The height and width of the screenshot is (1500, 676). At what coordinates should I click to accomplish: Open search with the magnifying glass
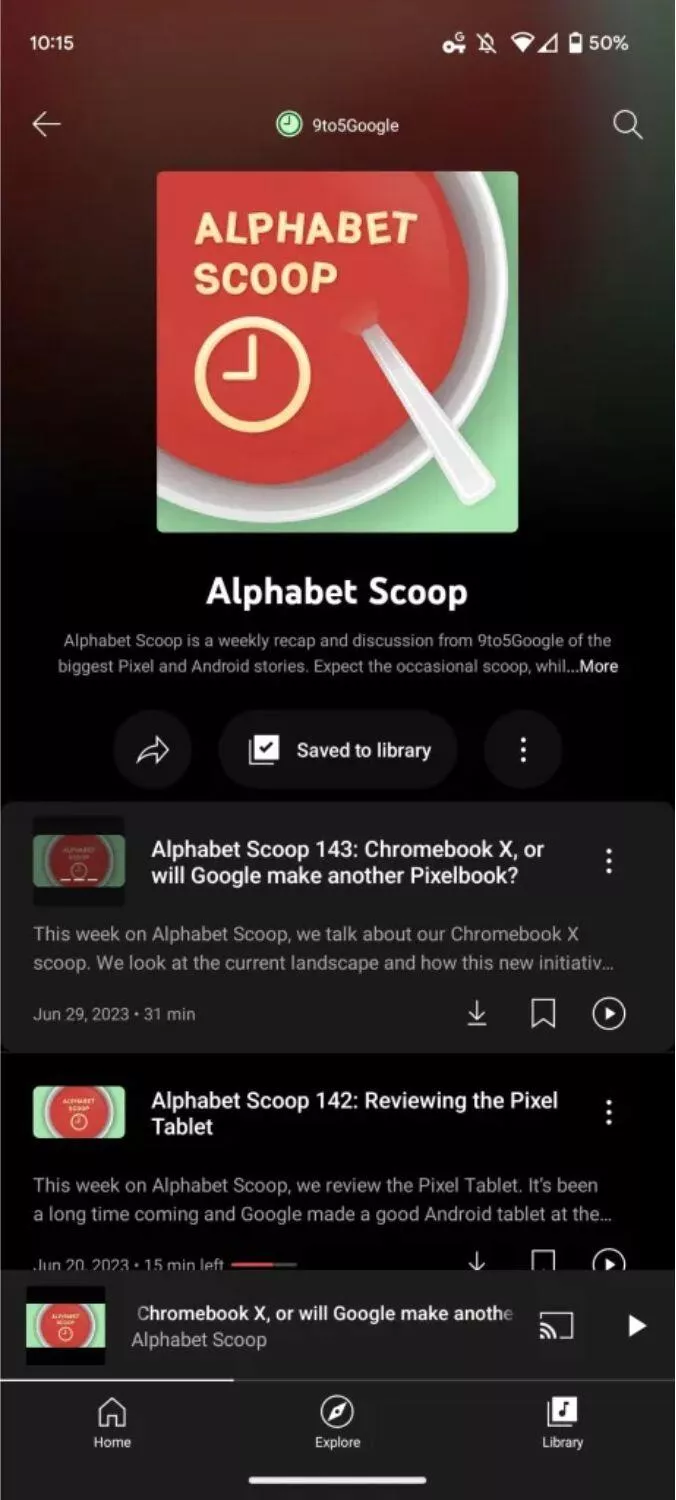tap(627, 125)
